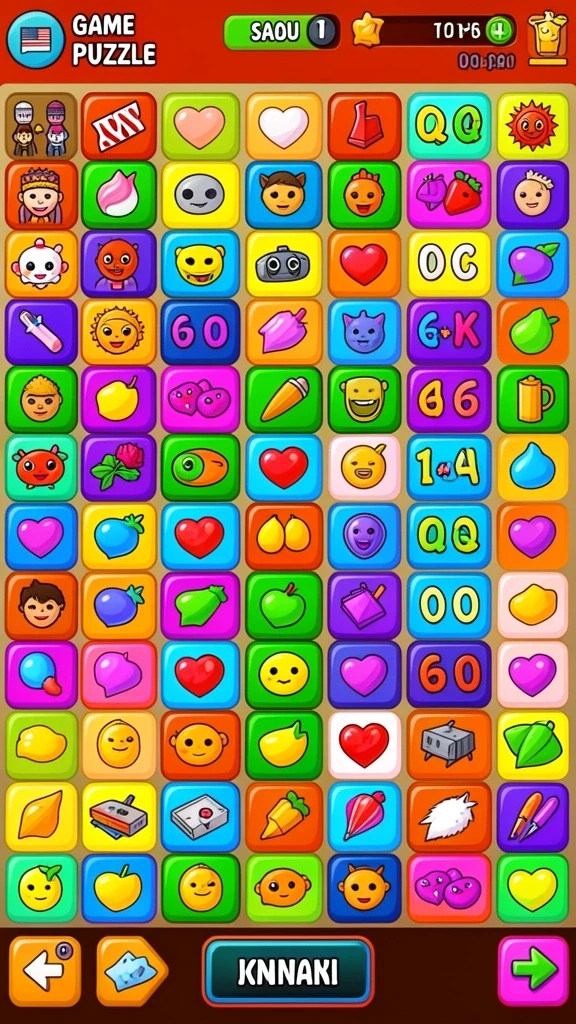Pick the pencils tile on purple background
The width and height of the screenshot is (576, 1024).
tap(533, 816)
